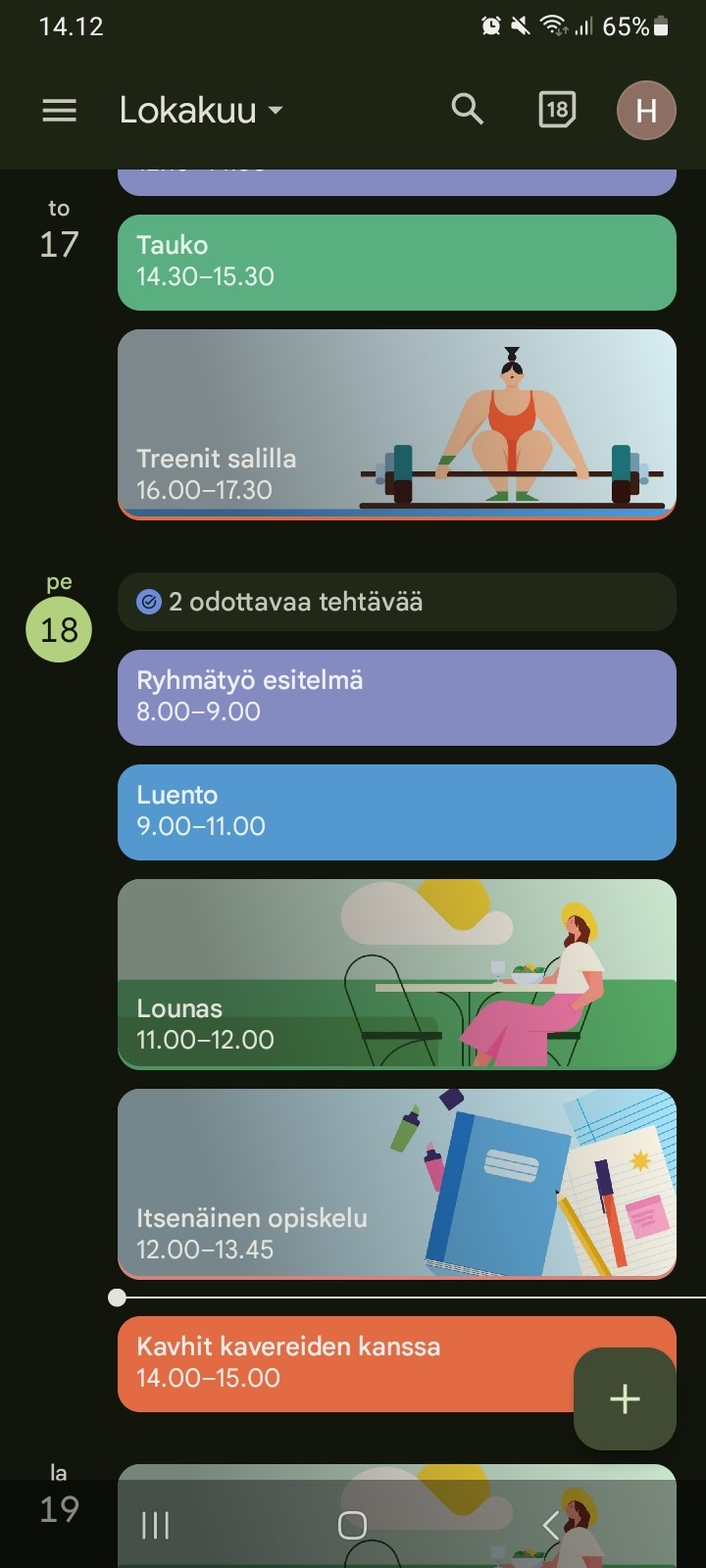Open the main menu drawer

tap(59, 110)
